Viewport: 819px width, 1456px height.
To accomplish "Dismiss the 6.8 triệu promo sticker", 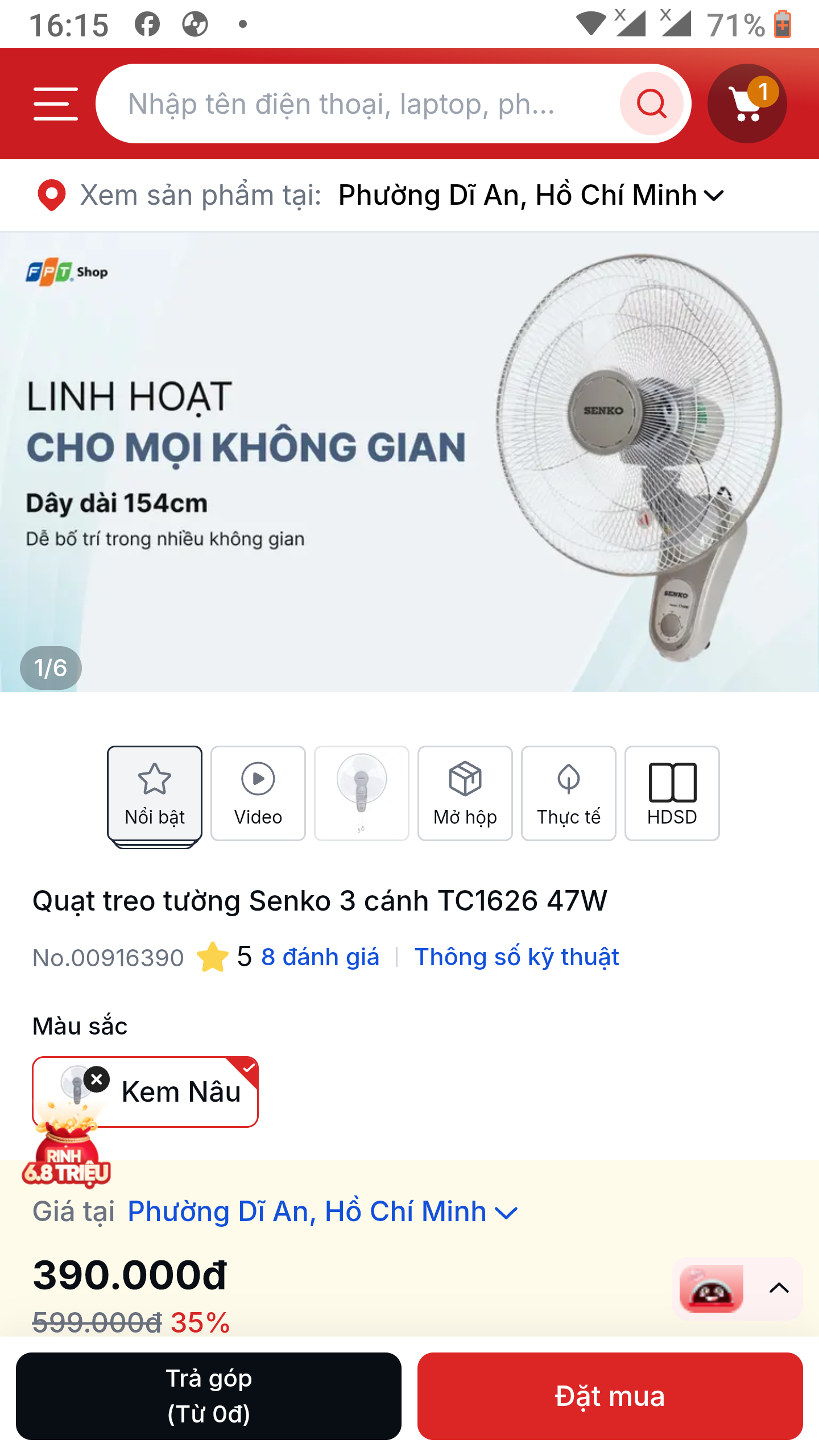I will (x=97, y=1079).
